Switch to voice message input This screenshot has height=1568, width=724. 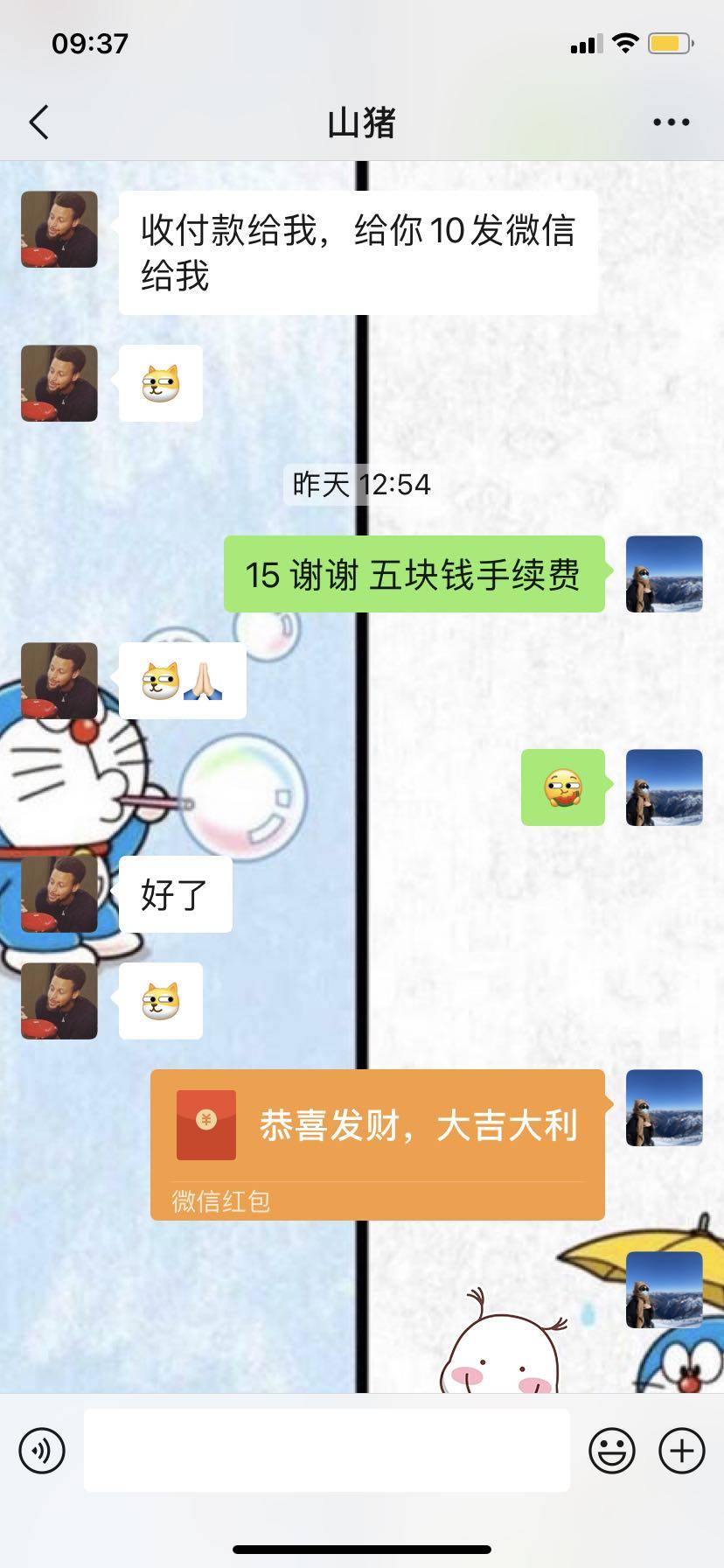[42, 1451]
